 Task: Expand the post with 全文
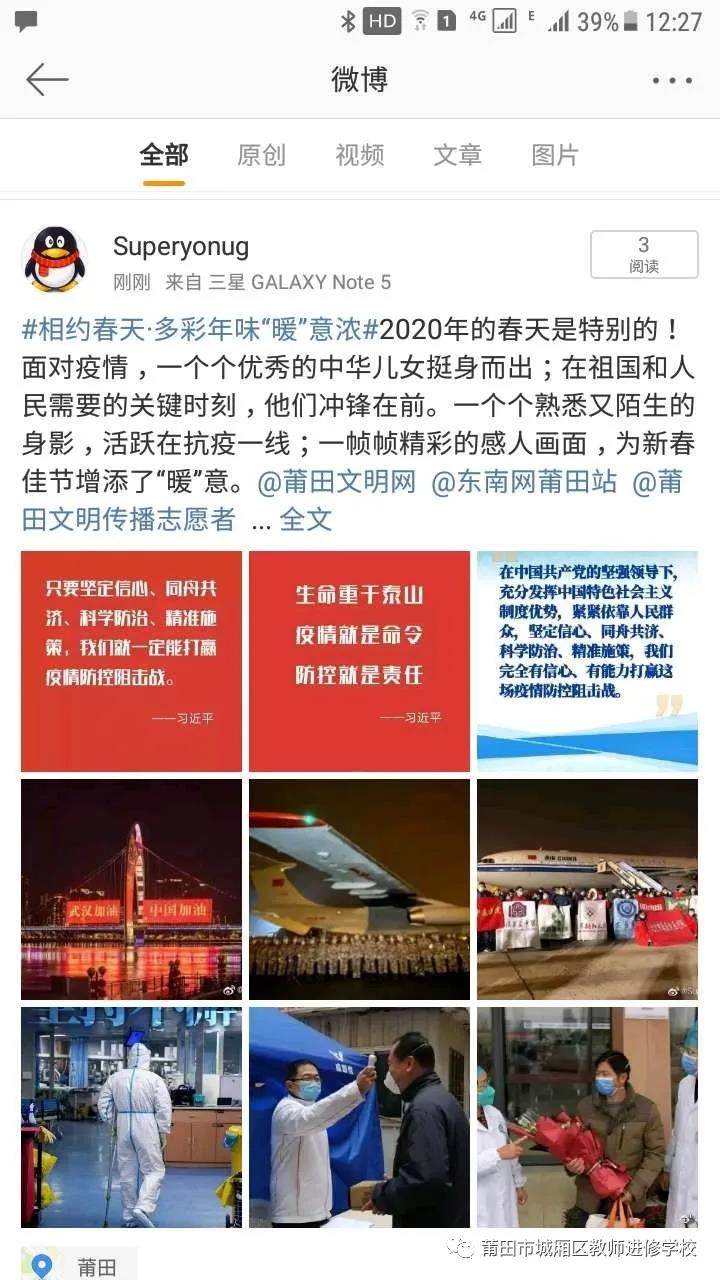click(x=305, y=519)
